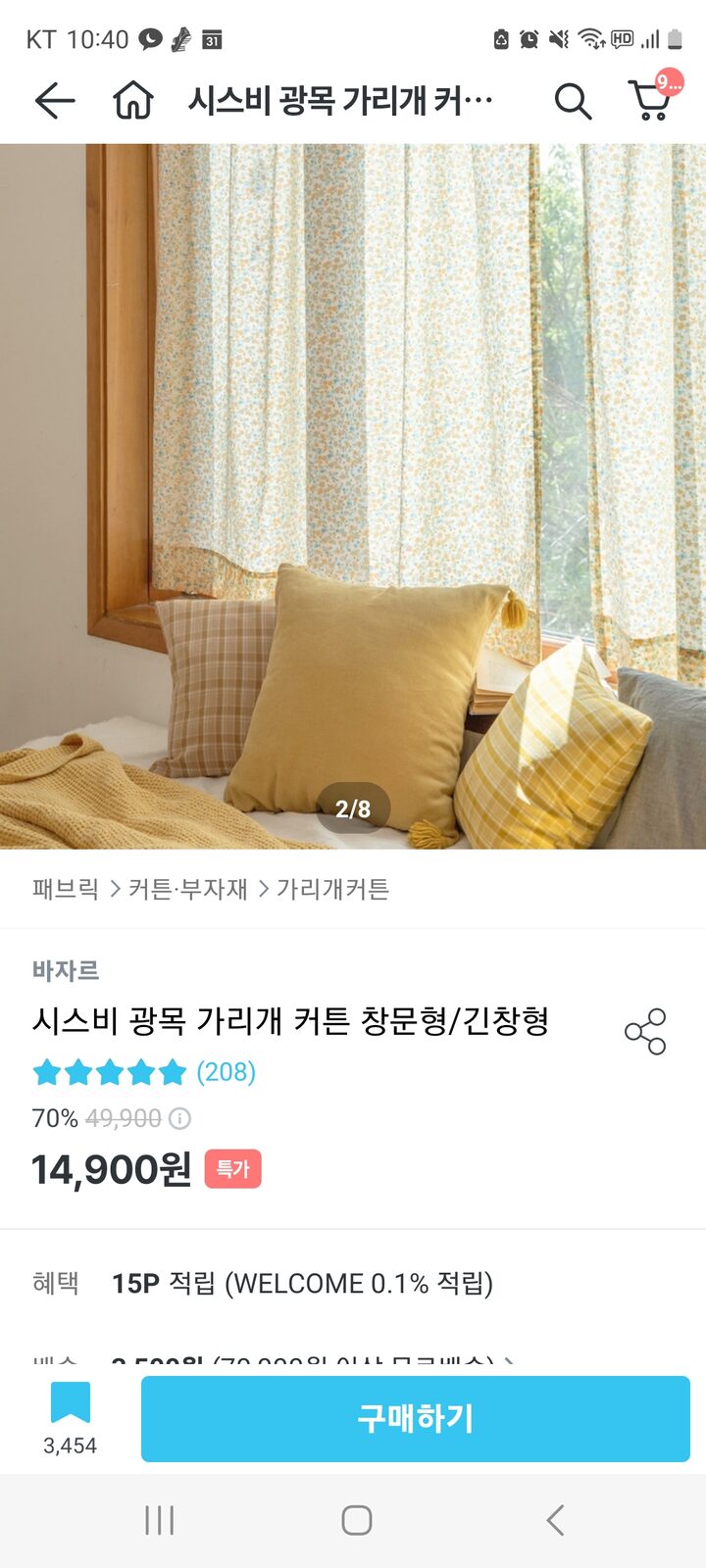Open the shopping cart
This screenshot has height=1568, width=706.
coord(650,100)
